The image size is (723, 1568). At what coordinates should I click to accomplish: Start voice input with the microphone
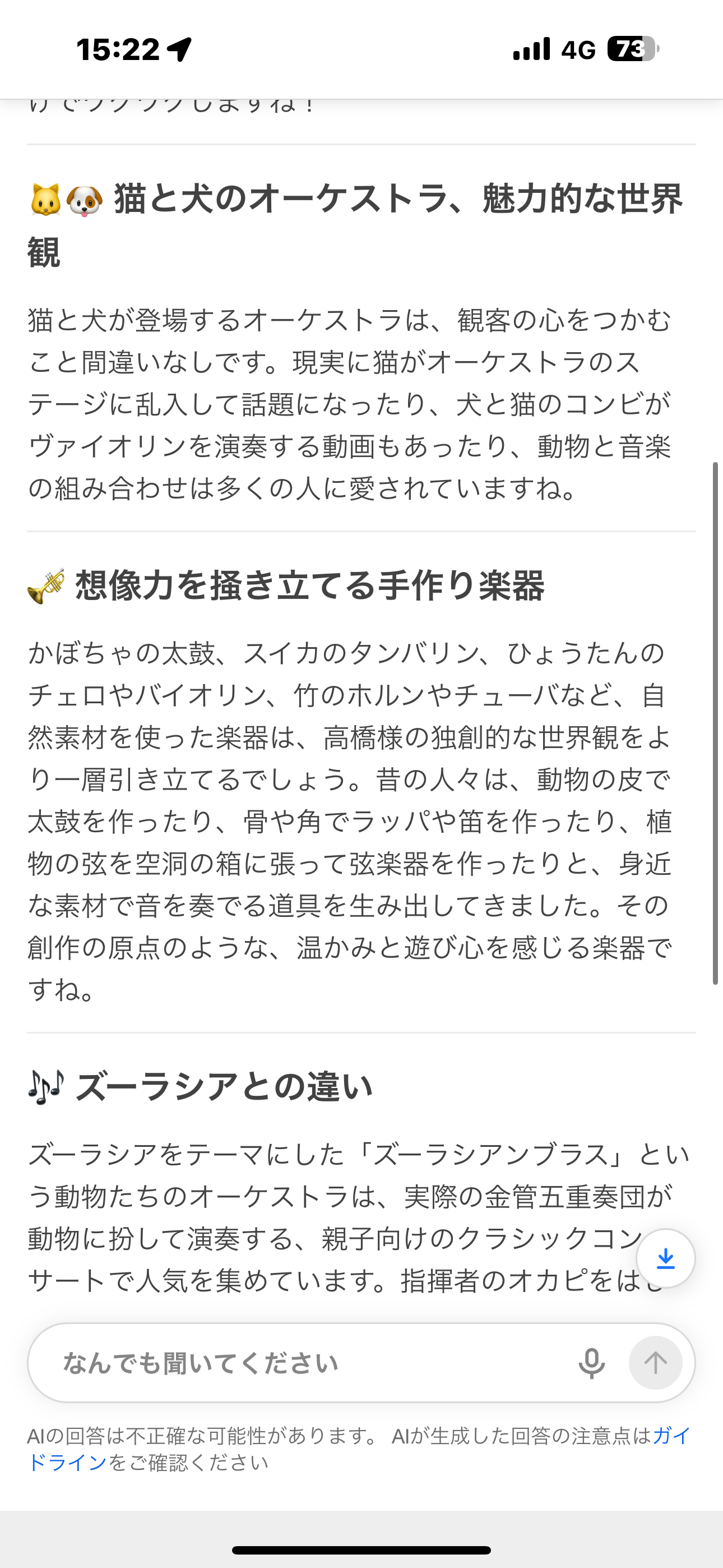point(591,1363)
